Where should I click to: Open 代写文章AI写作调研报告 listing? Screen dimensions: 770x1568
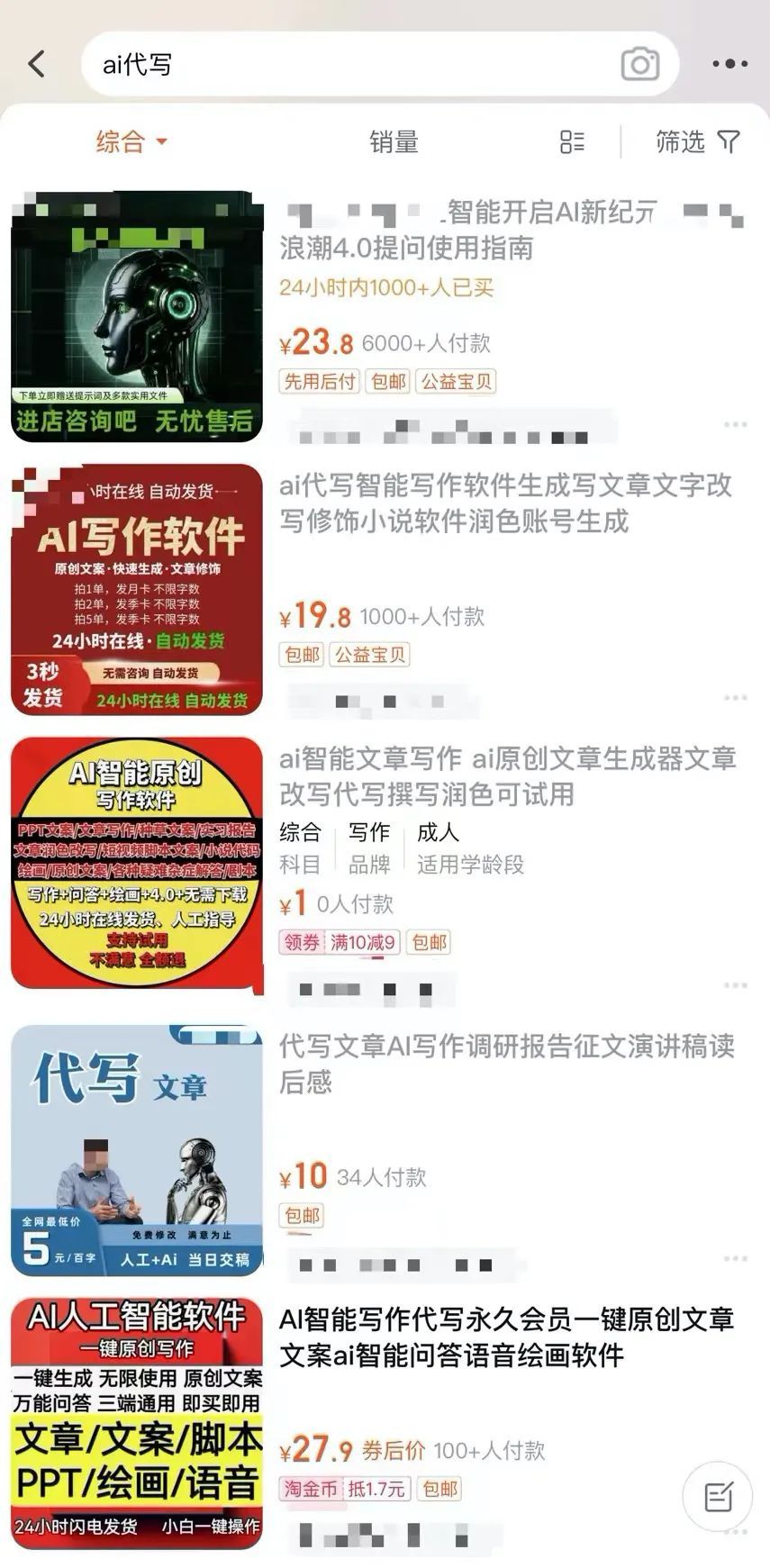[506, 1063]
